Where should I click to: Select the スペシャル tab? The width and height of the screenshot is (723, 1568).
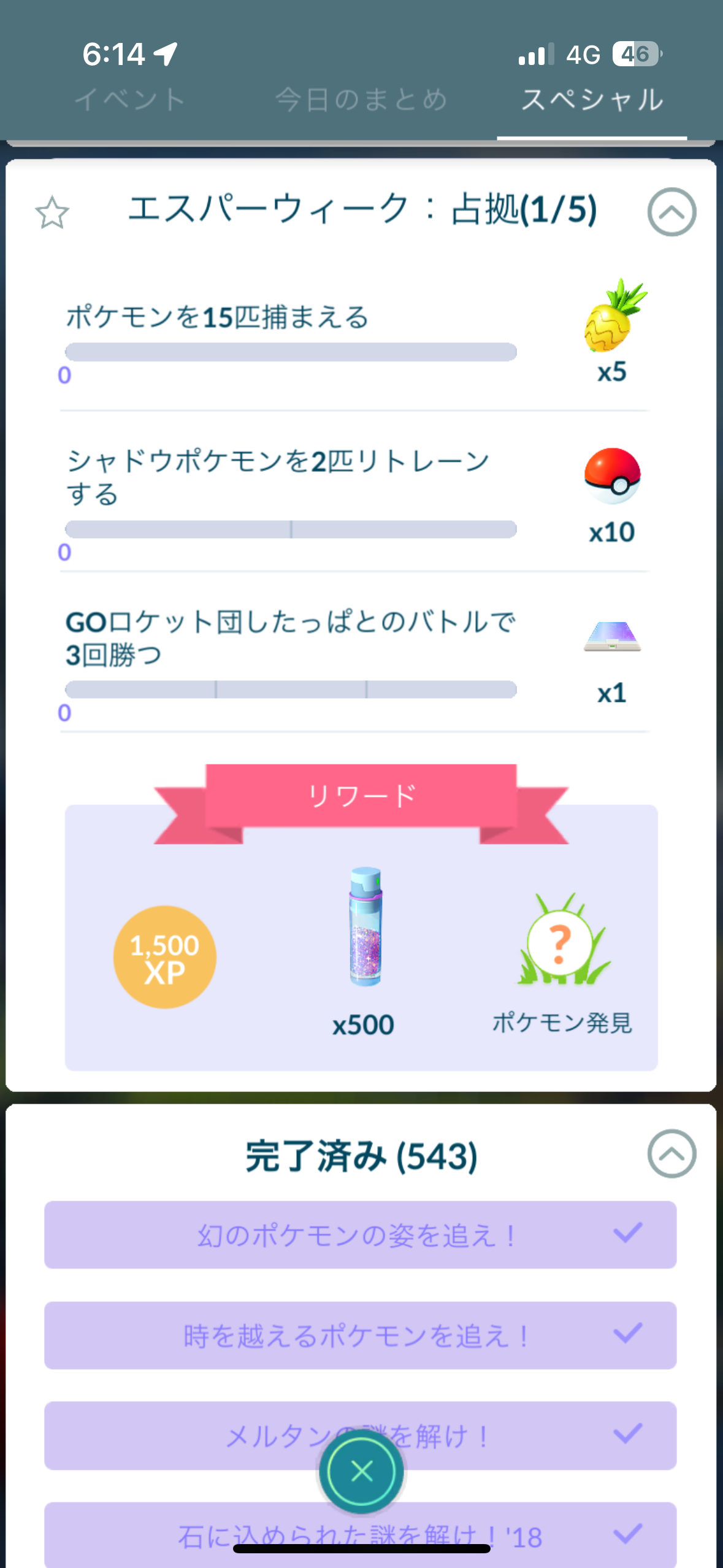pos(592,100)
